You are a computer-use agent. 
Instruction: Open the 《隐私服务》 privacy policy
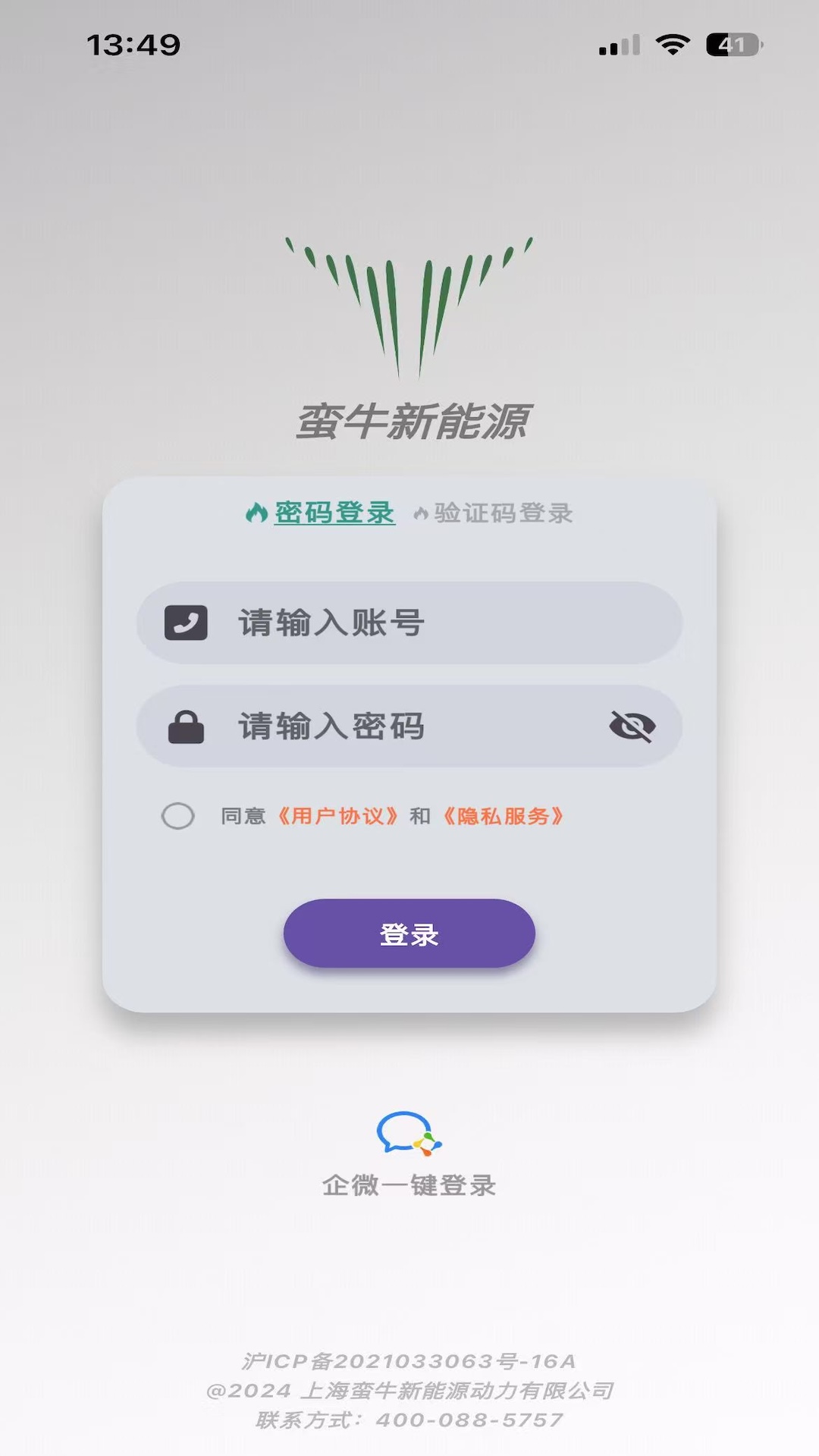click(x=504, y=816)
